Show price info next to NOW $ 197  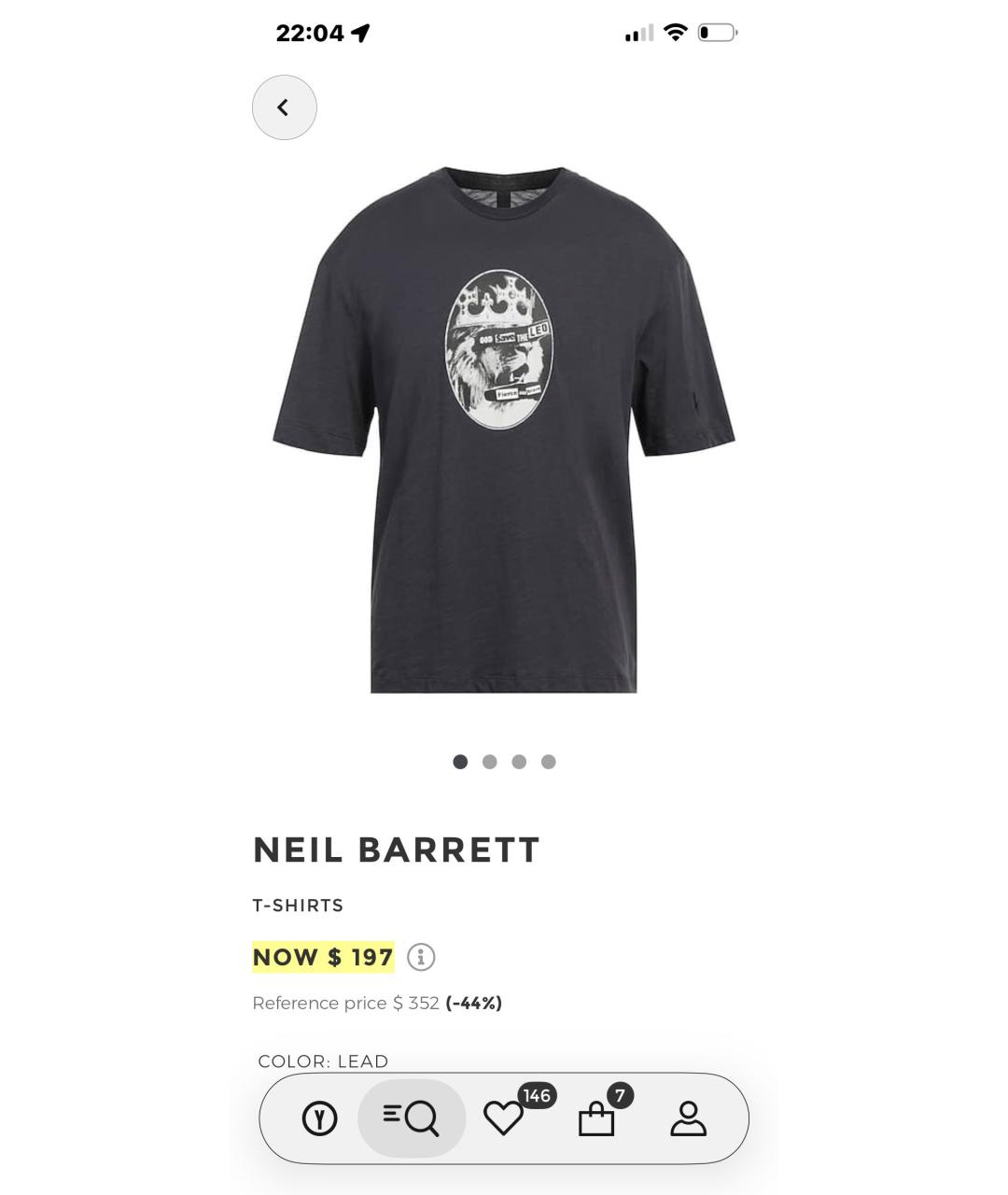[x=421, y=957]
